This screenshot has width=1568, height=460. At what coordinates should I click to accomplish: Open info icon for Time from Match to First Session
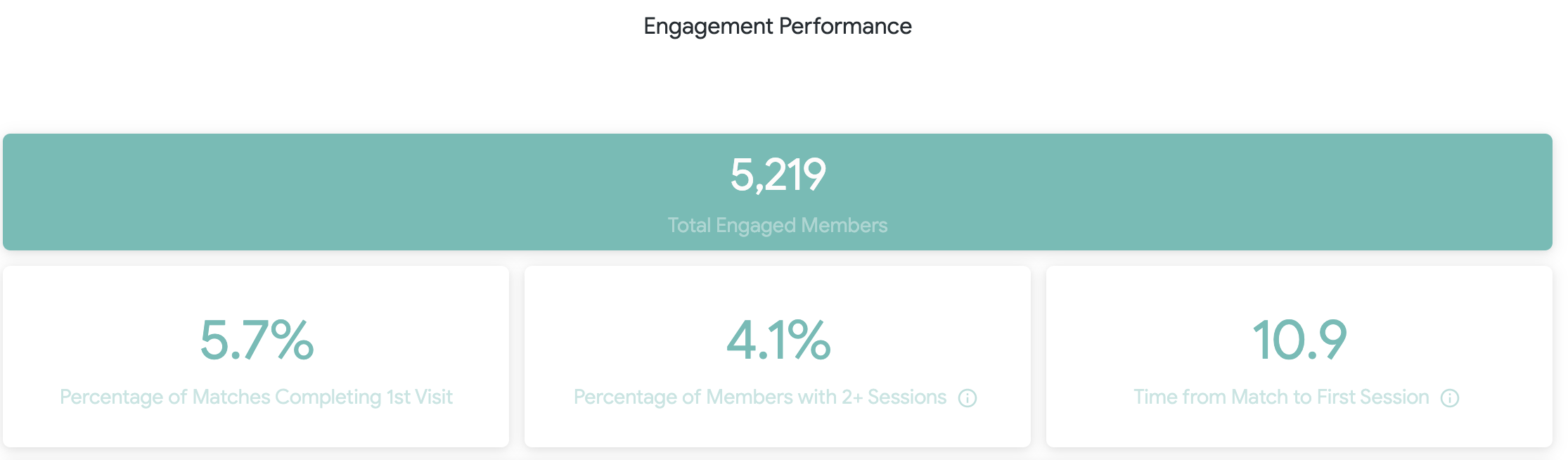(x=1450, y=398)
